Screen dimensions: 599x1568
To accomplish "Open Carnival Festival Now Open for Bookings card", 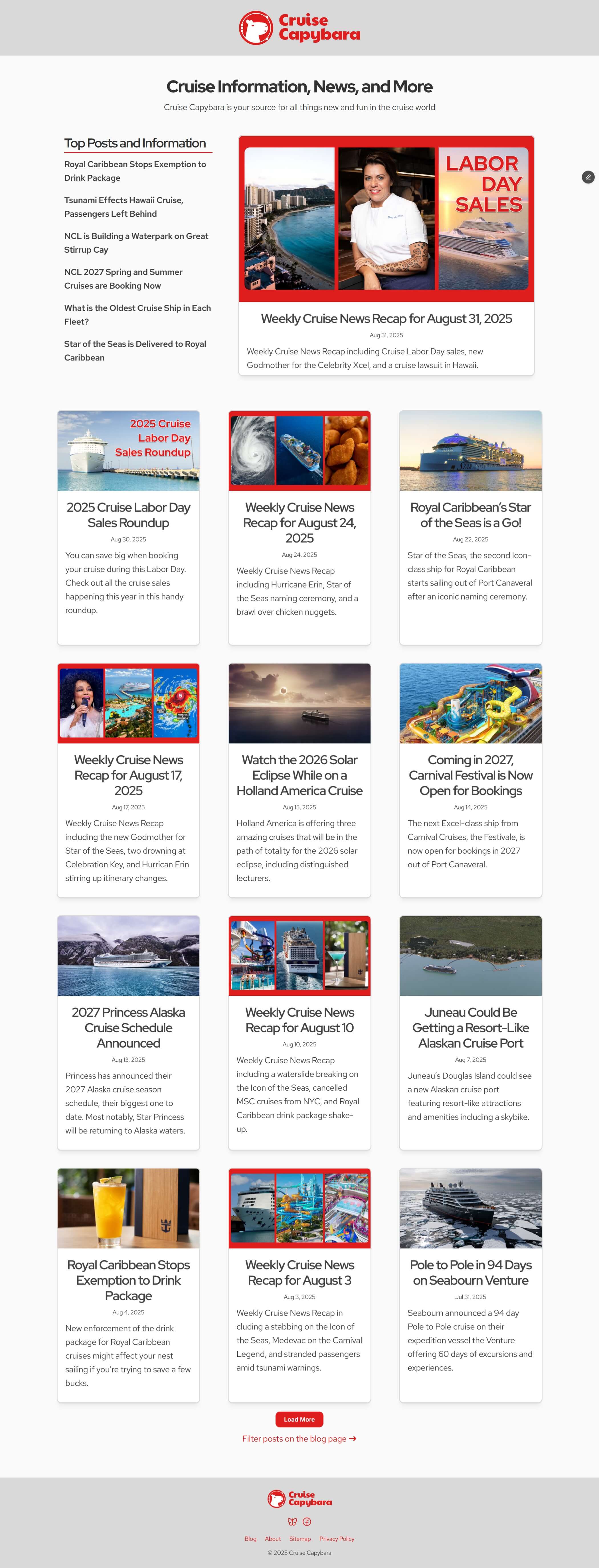I will tap(470, 775).
